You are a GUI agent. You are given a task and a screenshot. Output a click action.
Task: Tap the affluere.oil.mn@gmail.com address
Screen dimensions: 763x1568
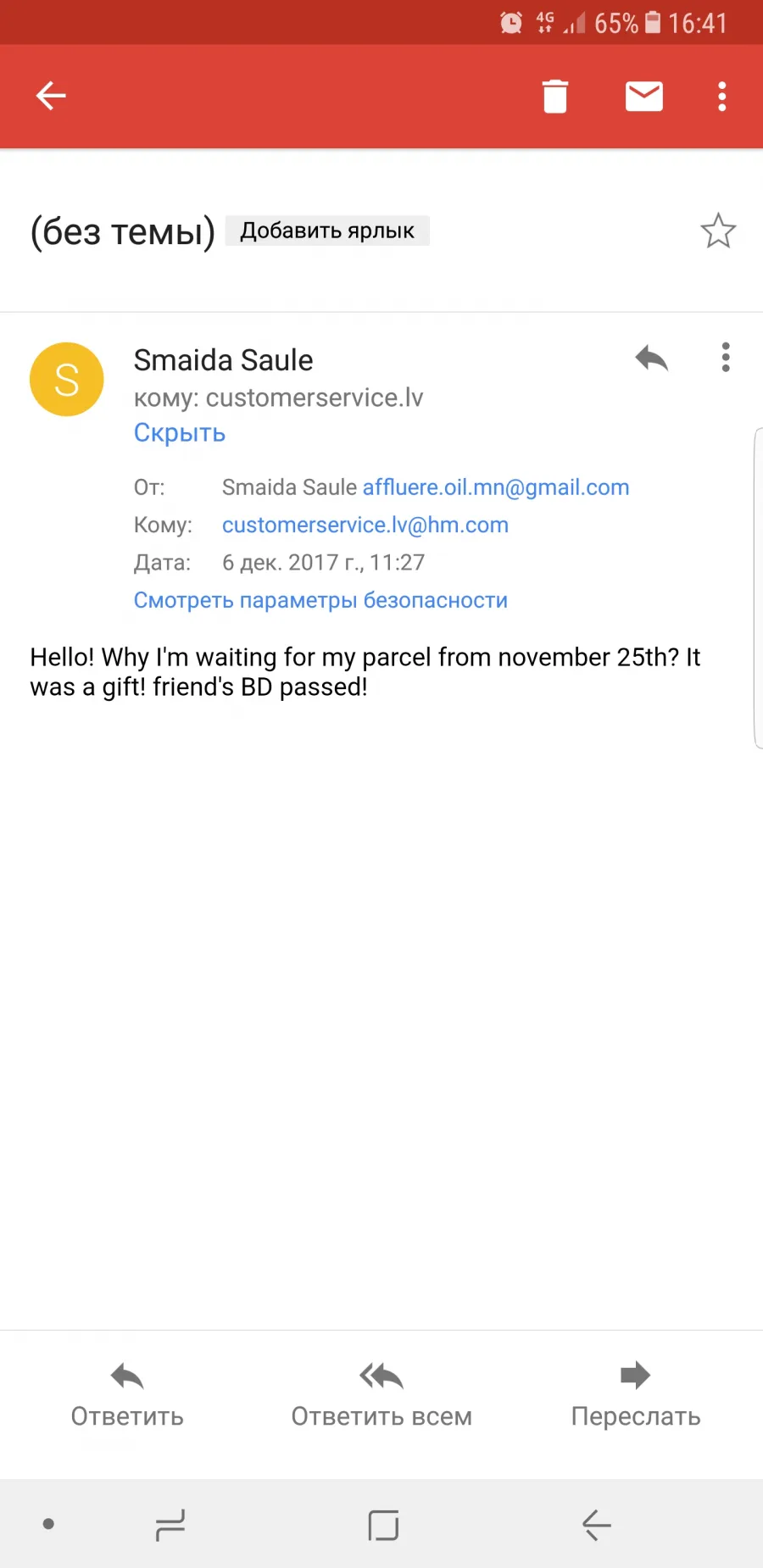496,487
